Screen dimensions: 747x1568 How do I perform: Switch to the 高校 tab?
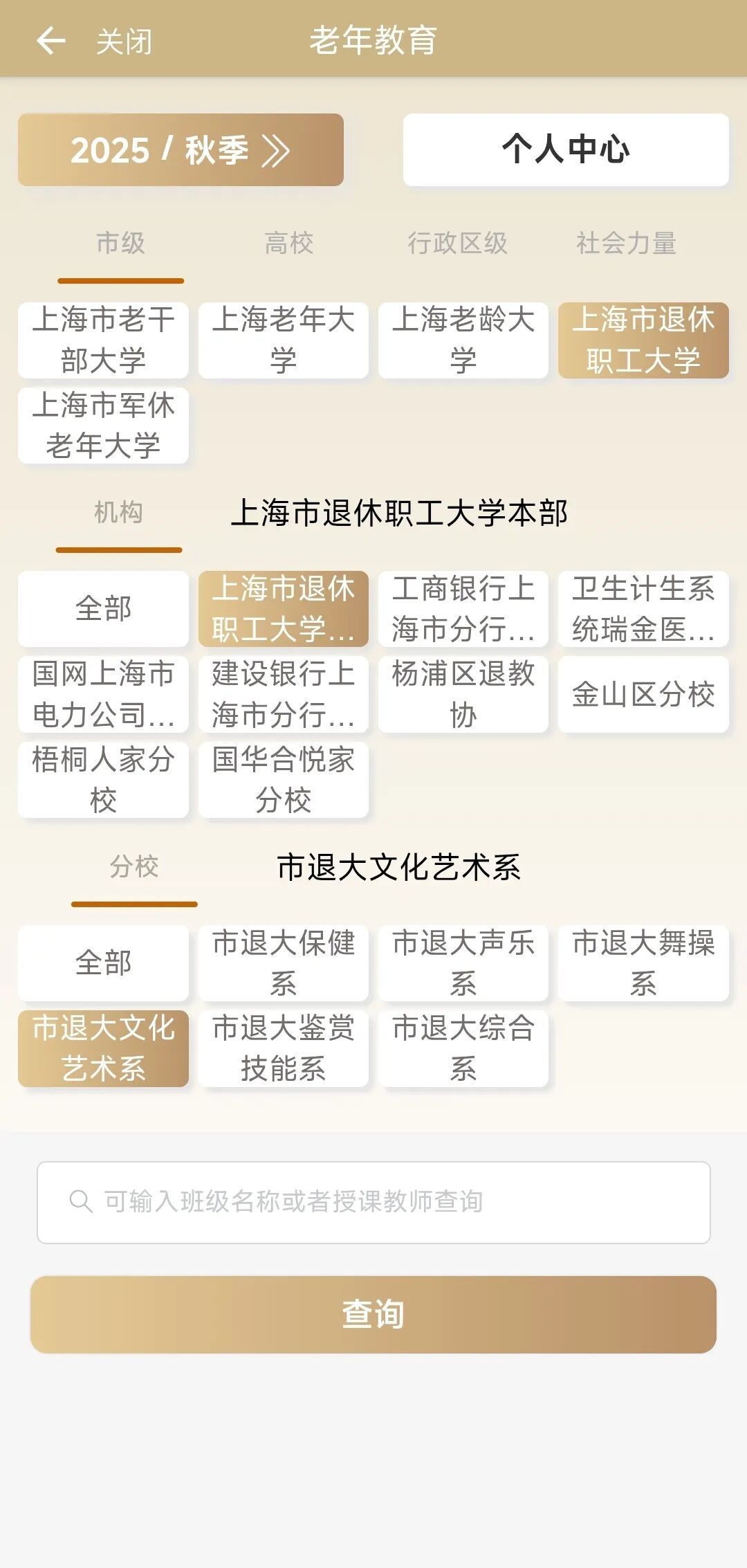click(289, 244)
